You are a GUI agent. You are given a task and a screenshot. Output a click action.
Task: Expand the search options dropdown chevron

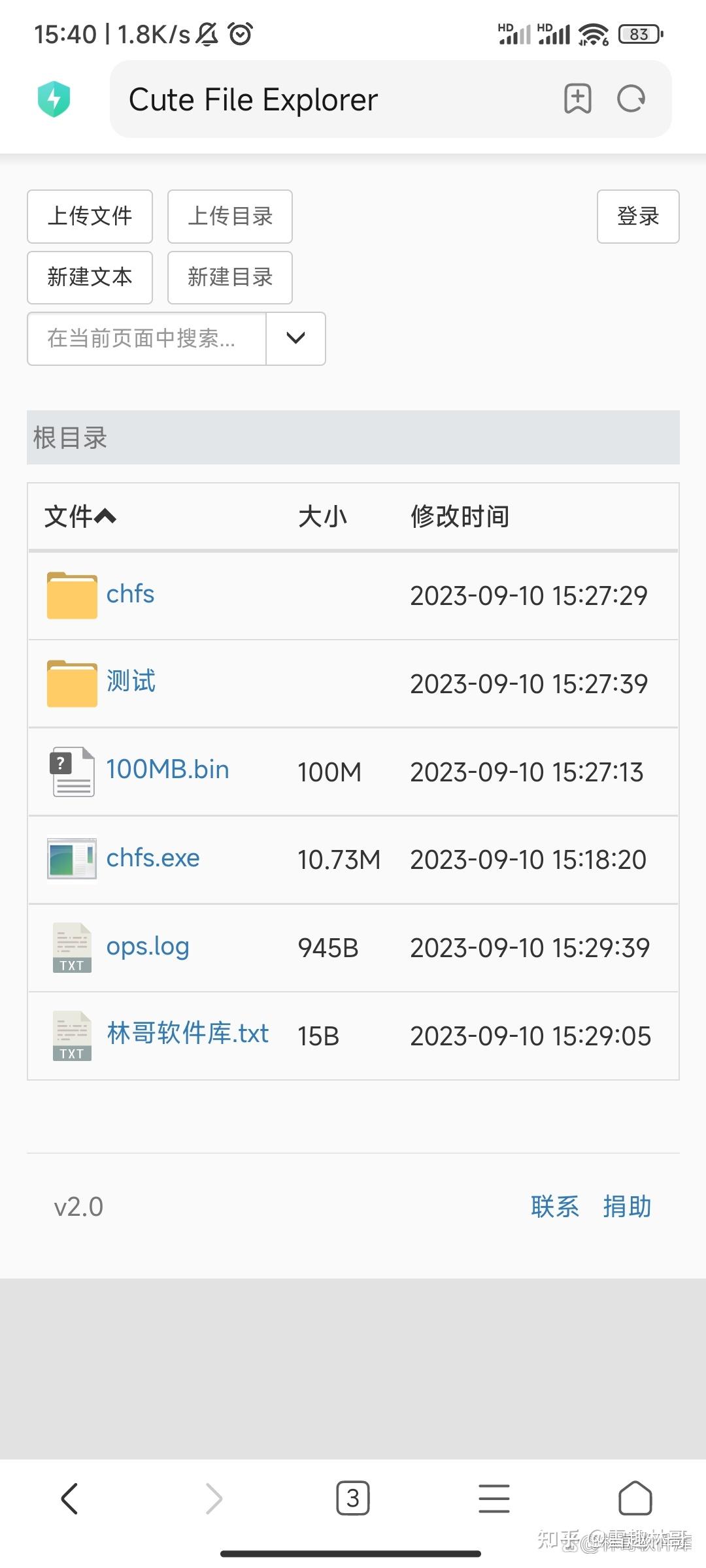[295, 338]
